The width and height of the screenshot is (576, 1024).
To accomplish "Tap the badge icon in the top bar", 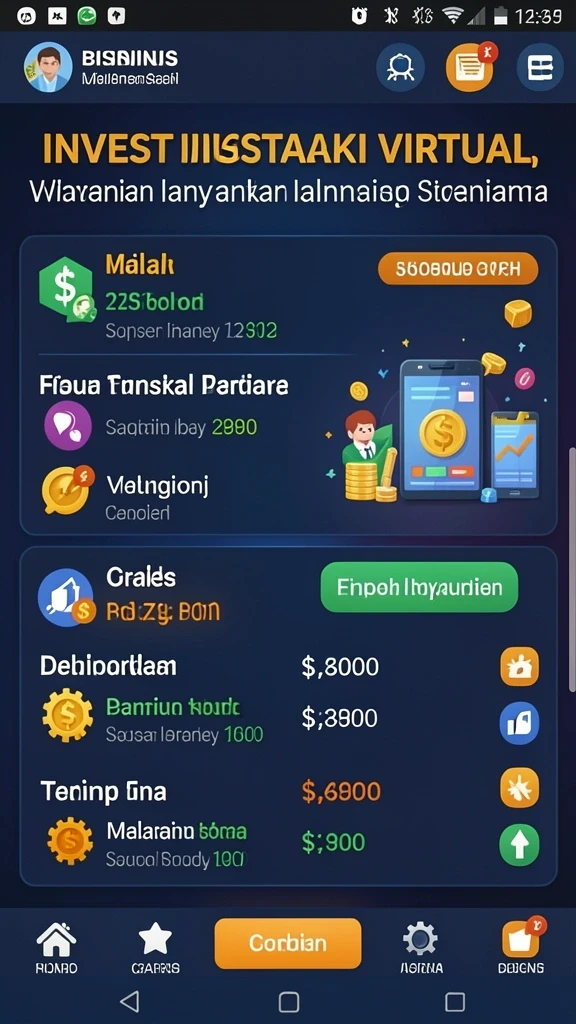I will (400, 67).
